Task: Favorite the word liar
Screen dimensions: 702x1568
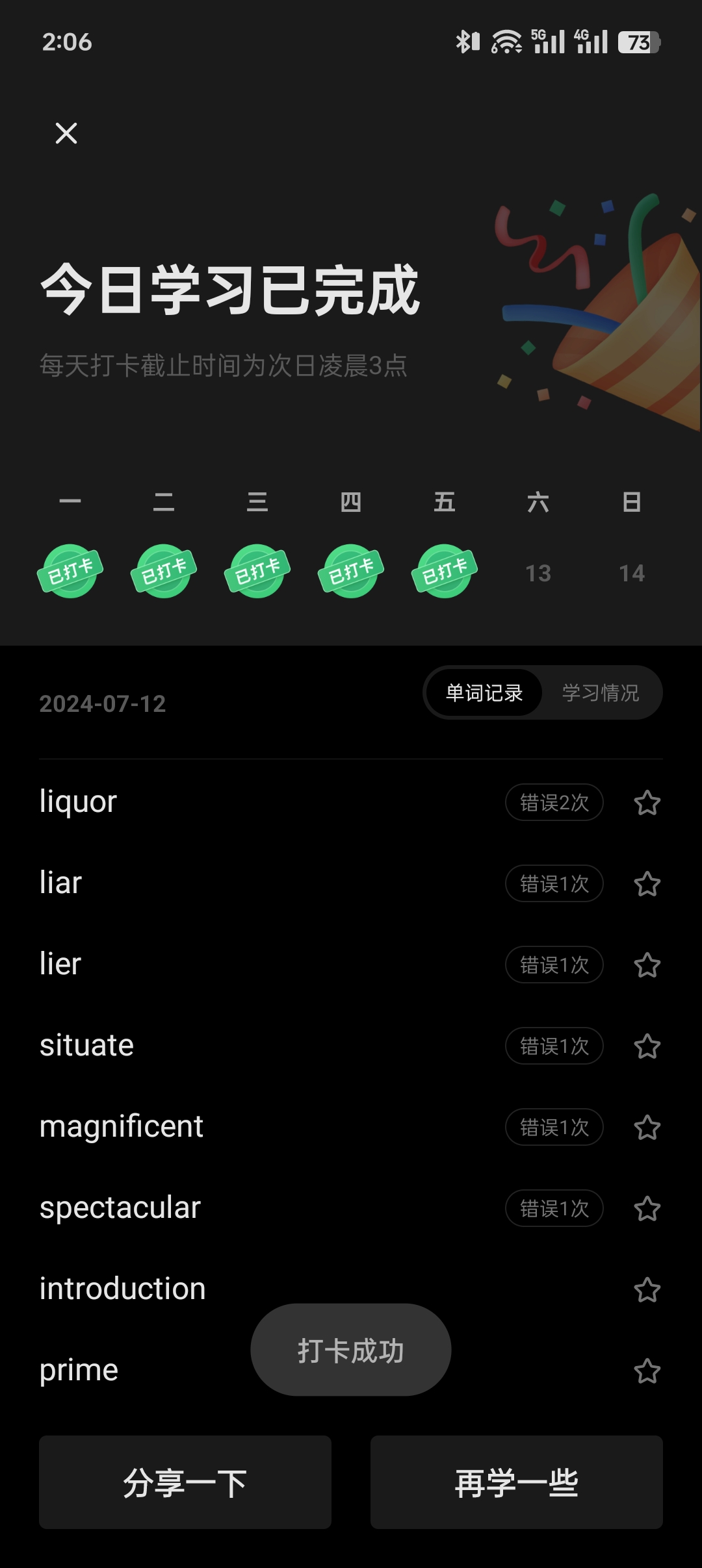Action: [647, 884]
